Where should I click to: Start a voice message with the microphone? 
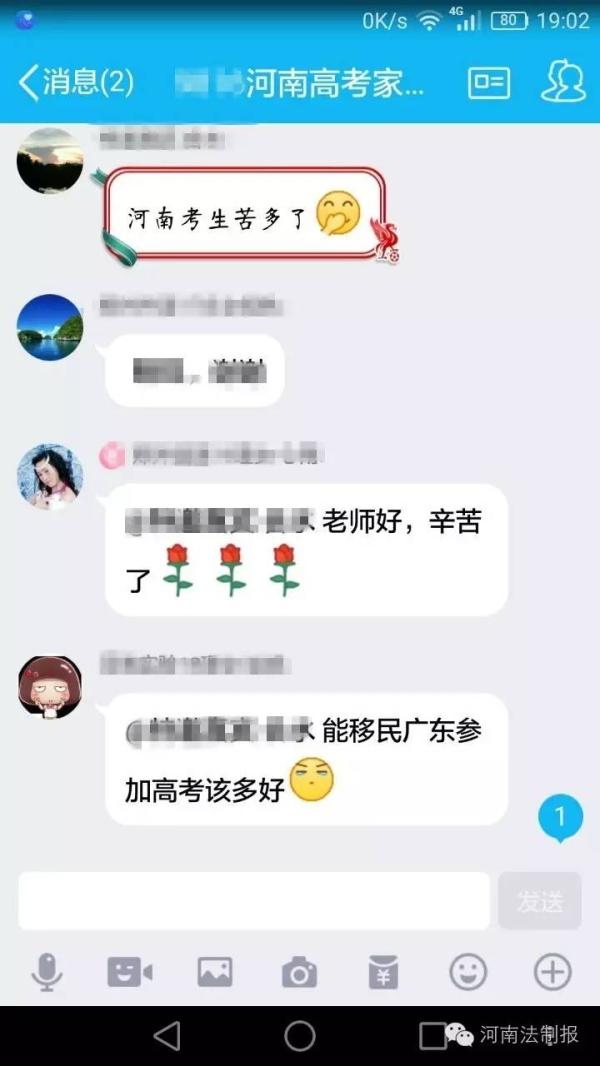coord(47,972)
